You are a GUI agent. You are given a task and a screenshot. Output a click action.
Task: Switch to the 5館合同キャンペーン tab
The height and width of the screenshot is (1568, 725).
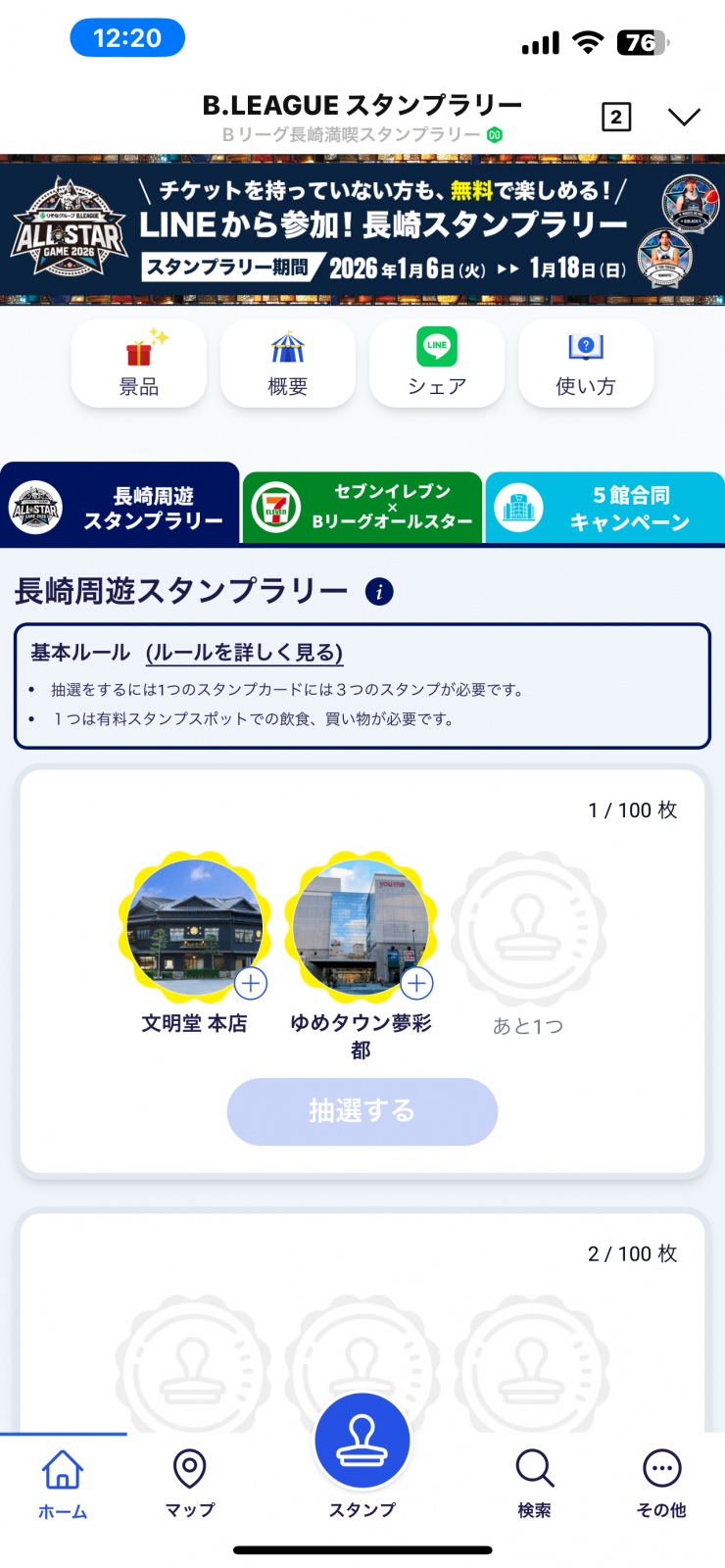[x=604, y=507]
